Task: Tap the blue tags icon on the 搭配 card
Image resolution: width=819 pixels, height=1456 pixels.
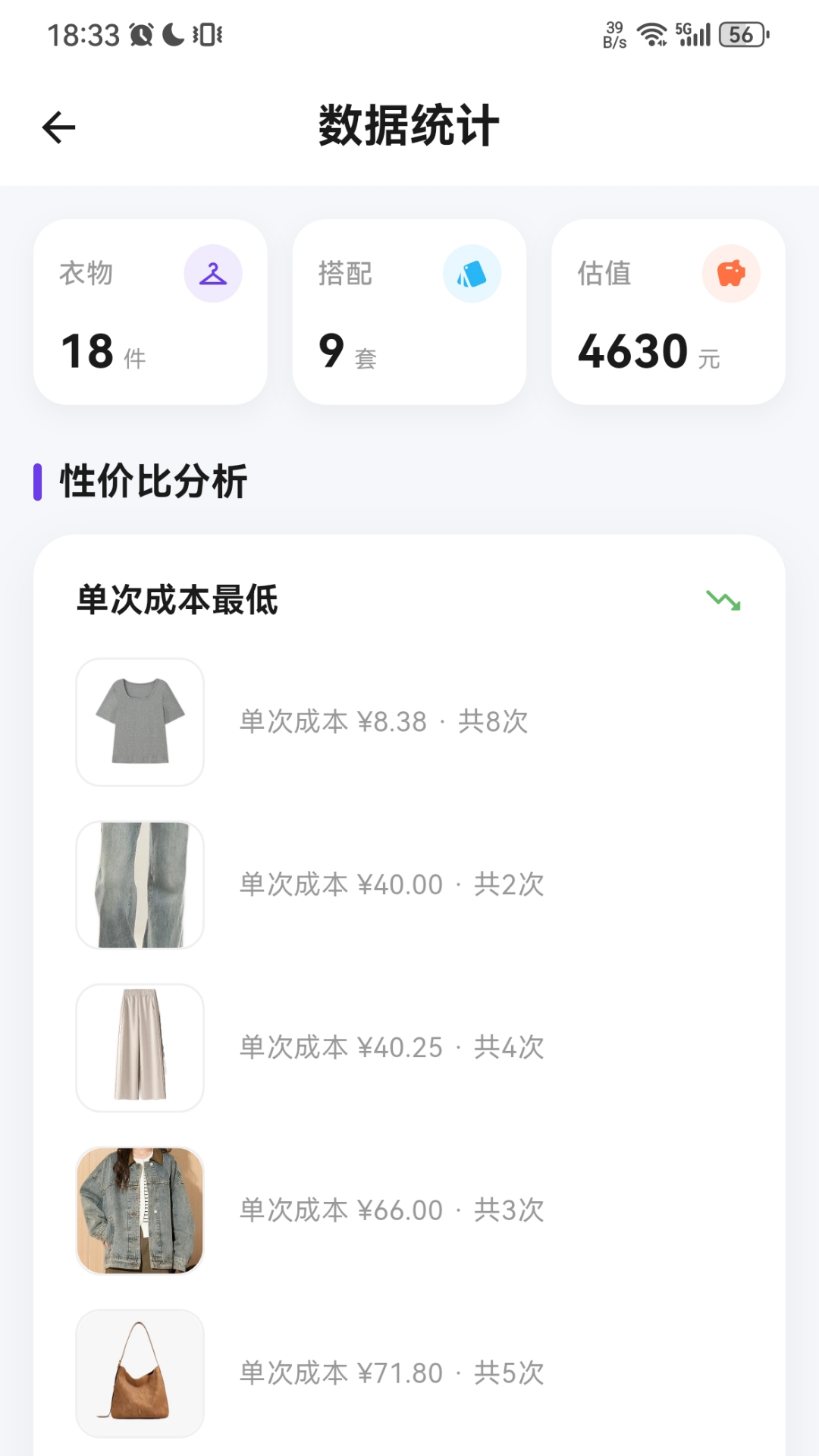Action: 472,275
